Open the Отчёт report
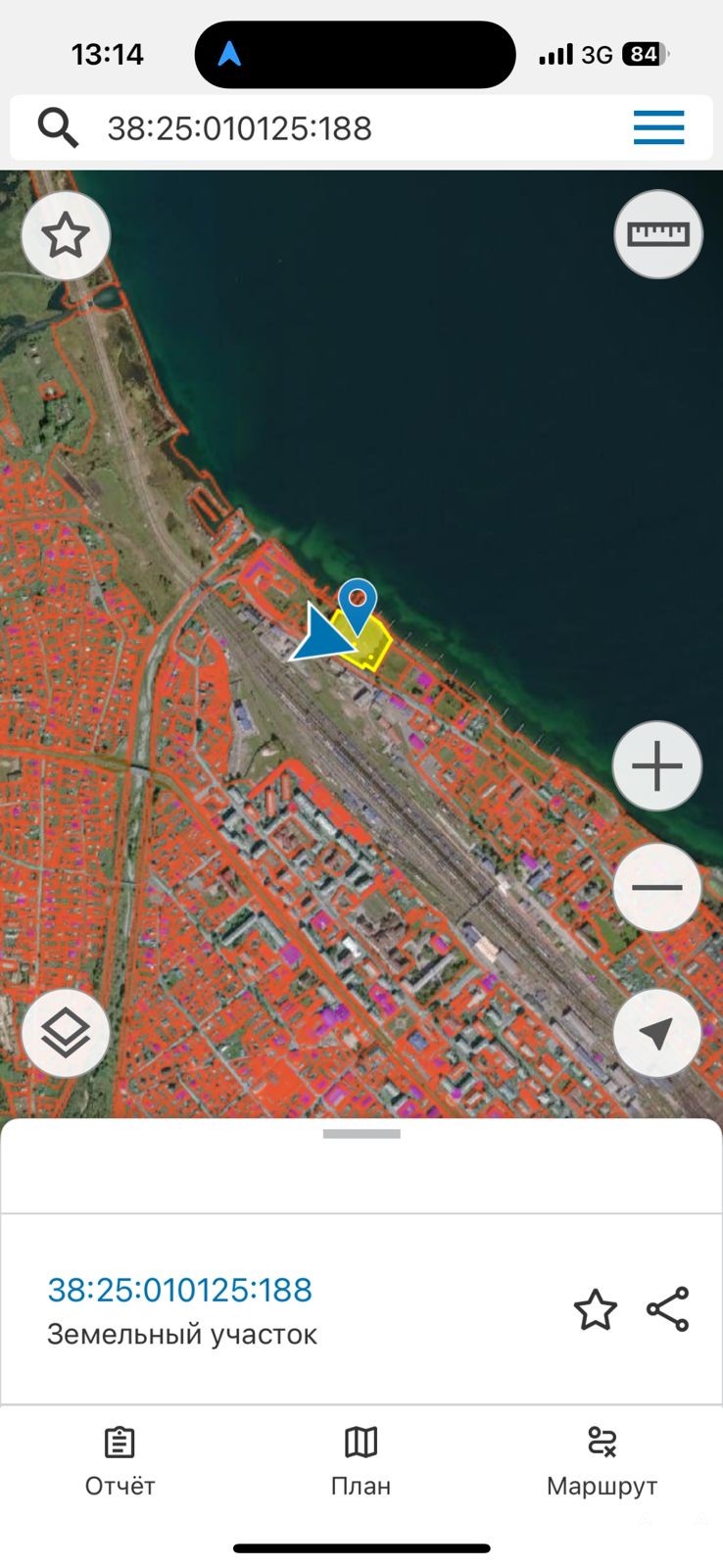The height and width of the screenshot is (1568, 723). click(120, 1461)
